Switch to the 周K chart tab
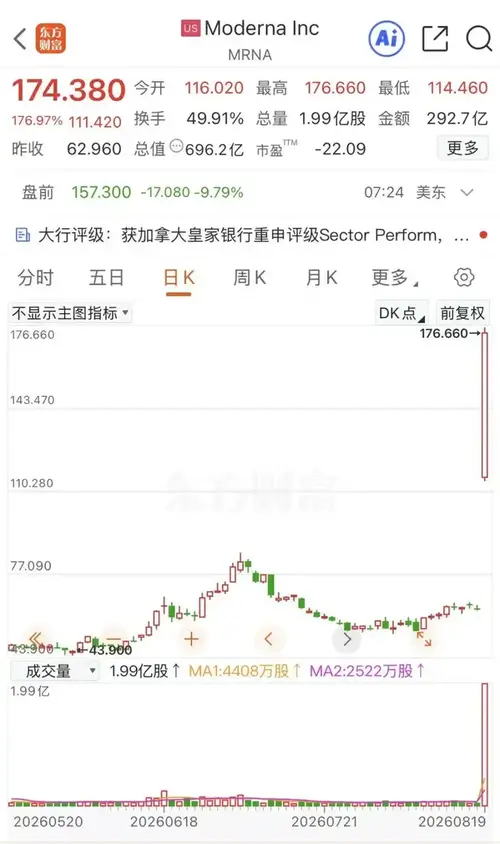The image size is (500, 844). [x=250, y=278]
